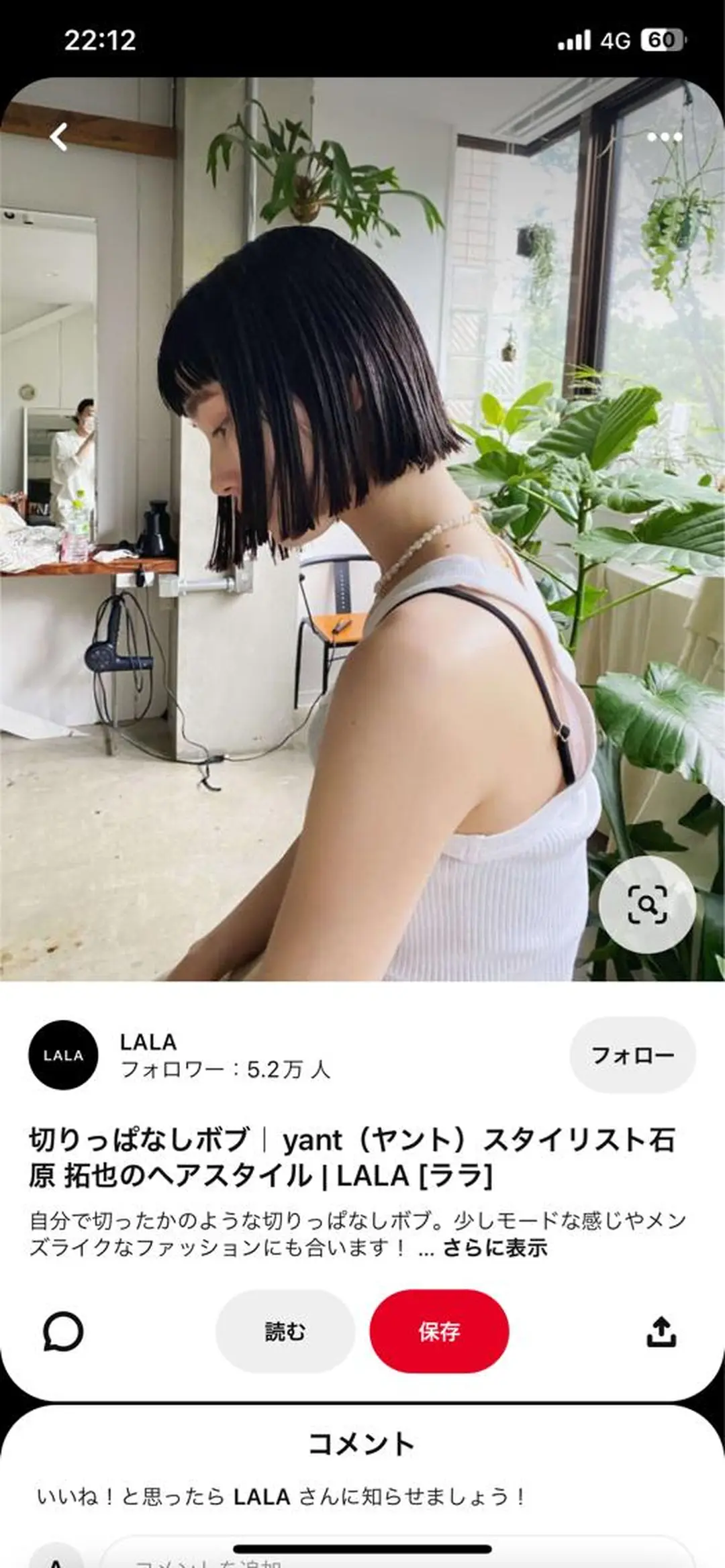Tap the battery indicator showing 60
This screenshot has height=1568, width=725.
(x=661, y=39)
